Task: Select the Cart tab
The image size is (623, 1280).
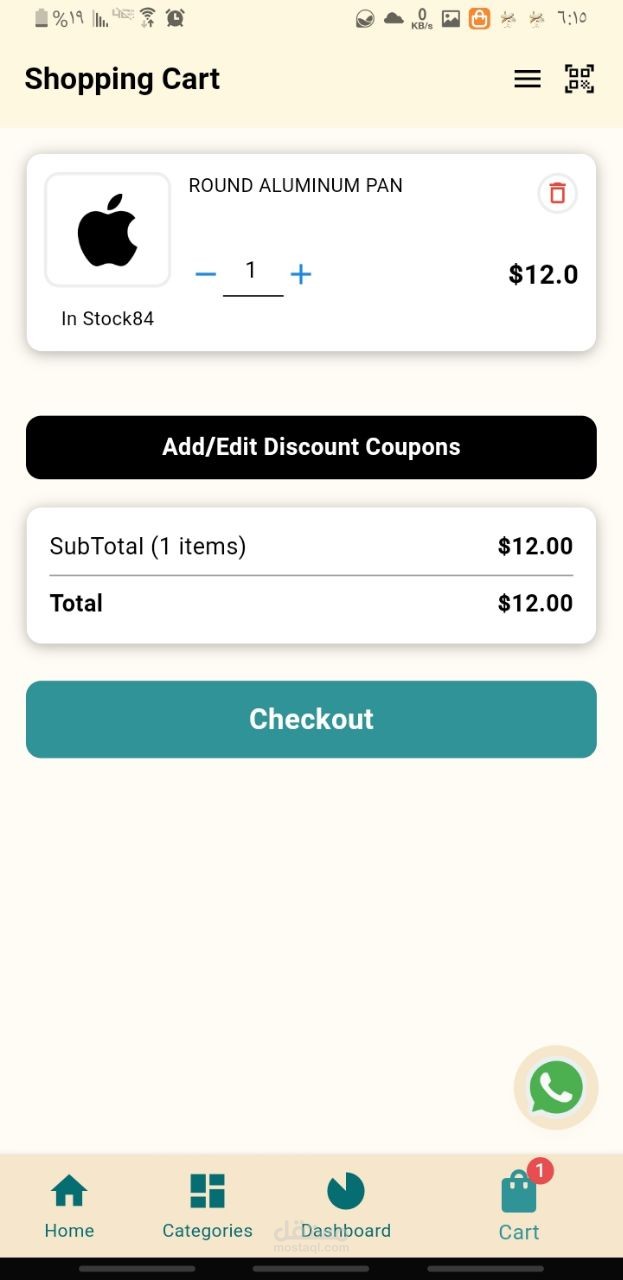Action: click(519, 1205)
